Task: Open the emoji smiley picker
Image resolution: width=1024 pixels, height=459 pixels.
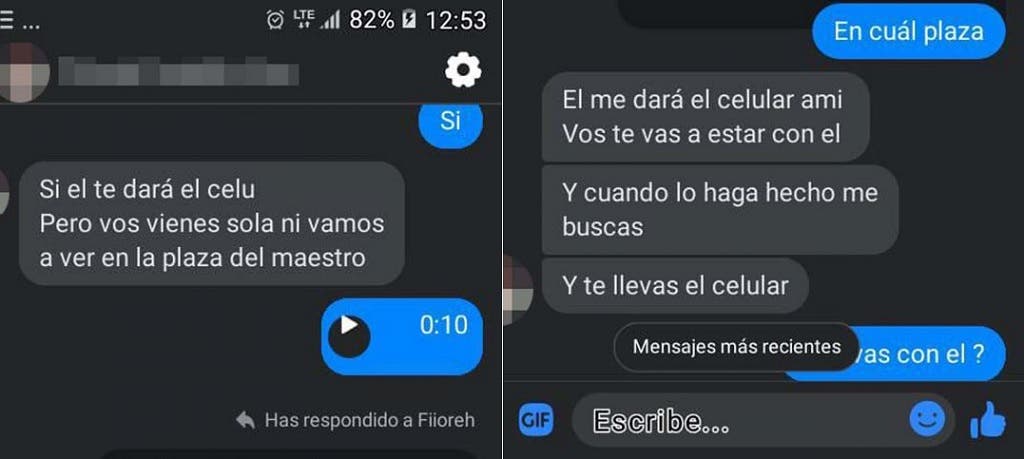Action: point(927,419)
